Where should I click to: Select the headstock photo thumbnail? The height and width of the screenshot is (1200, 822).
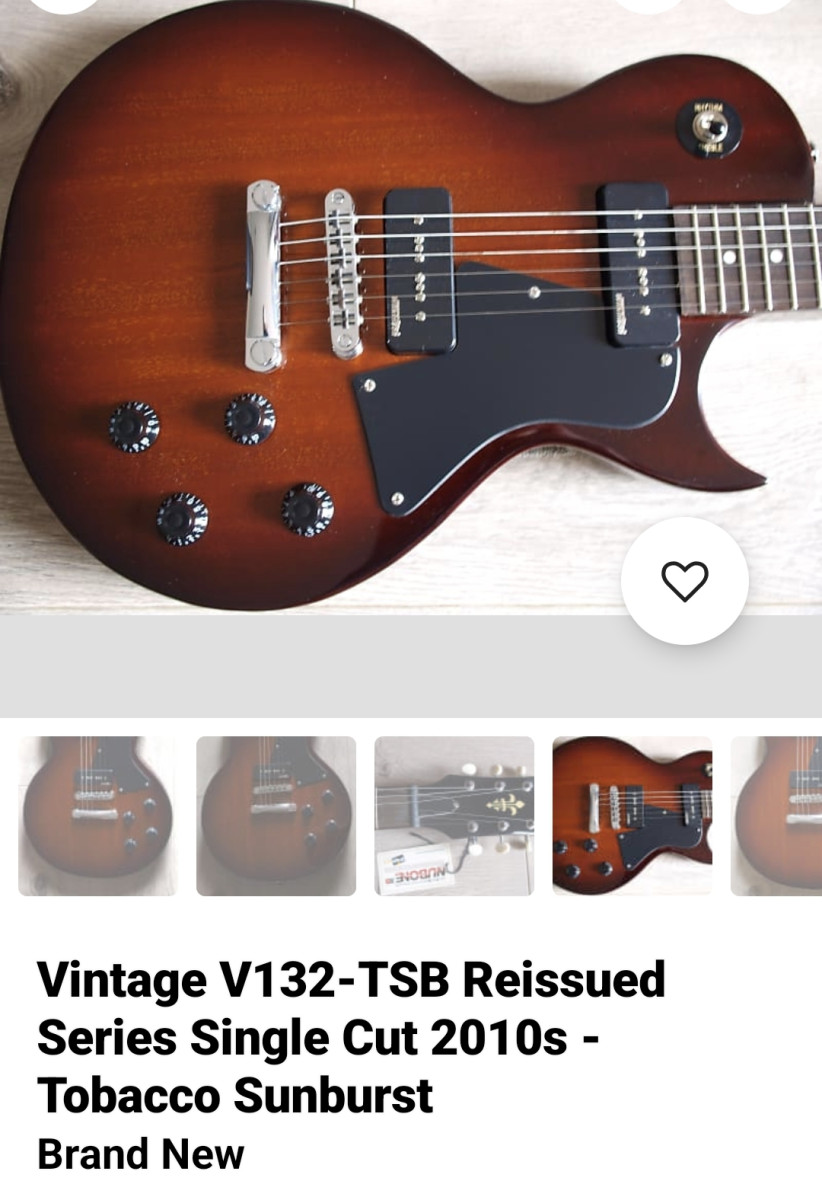(x=454, y=816)
